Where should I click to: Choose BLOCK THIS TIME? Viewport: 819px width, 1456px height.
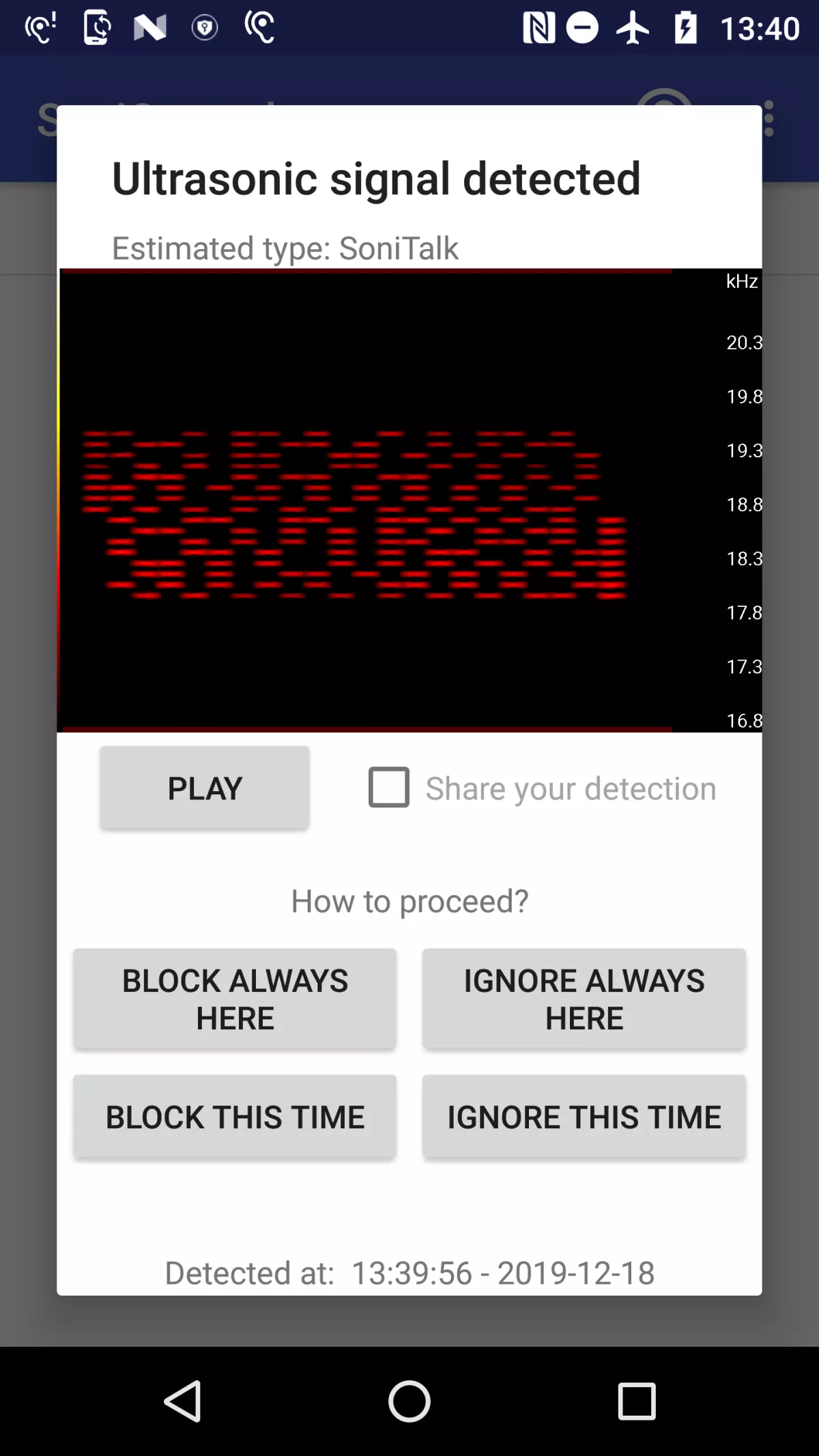[x=234, y=1117]
